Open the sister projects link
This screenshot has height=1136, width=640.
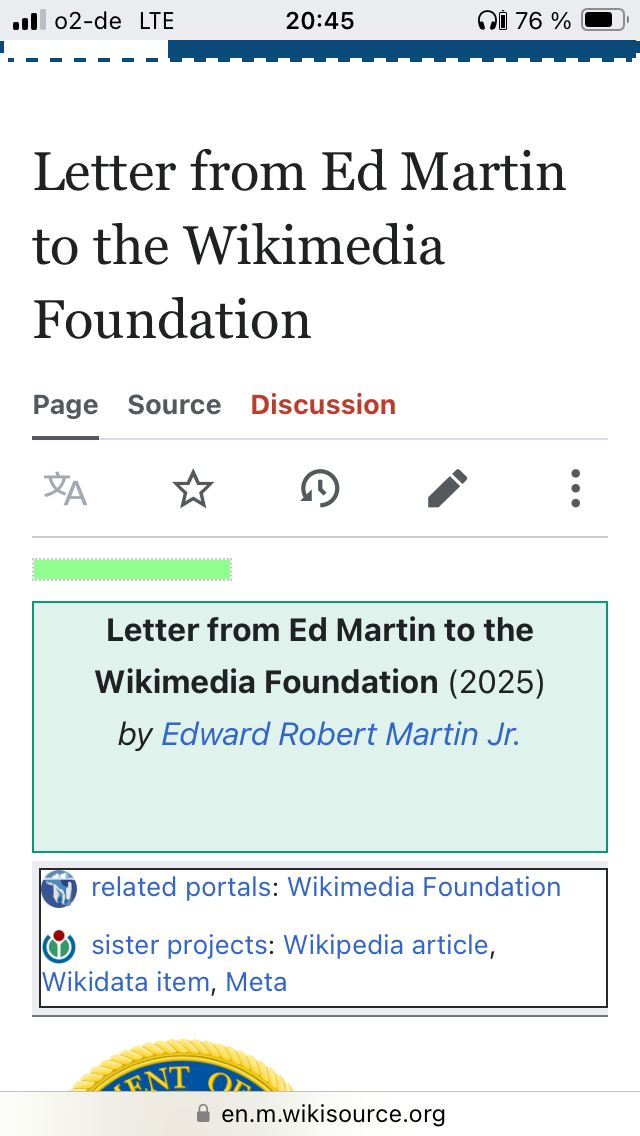click(179, 945)
